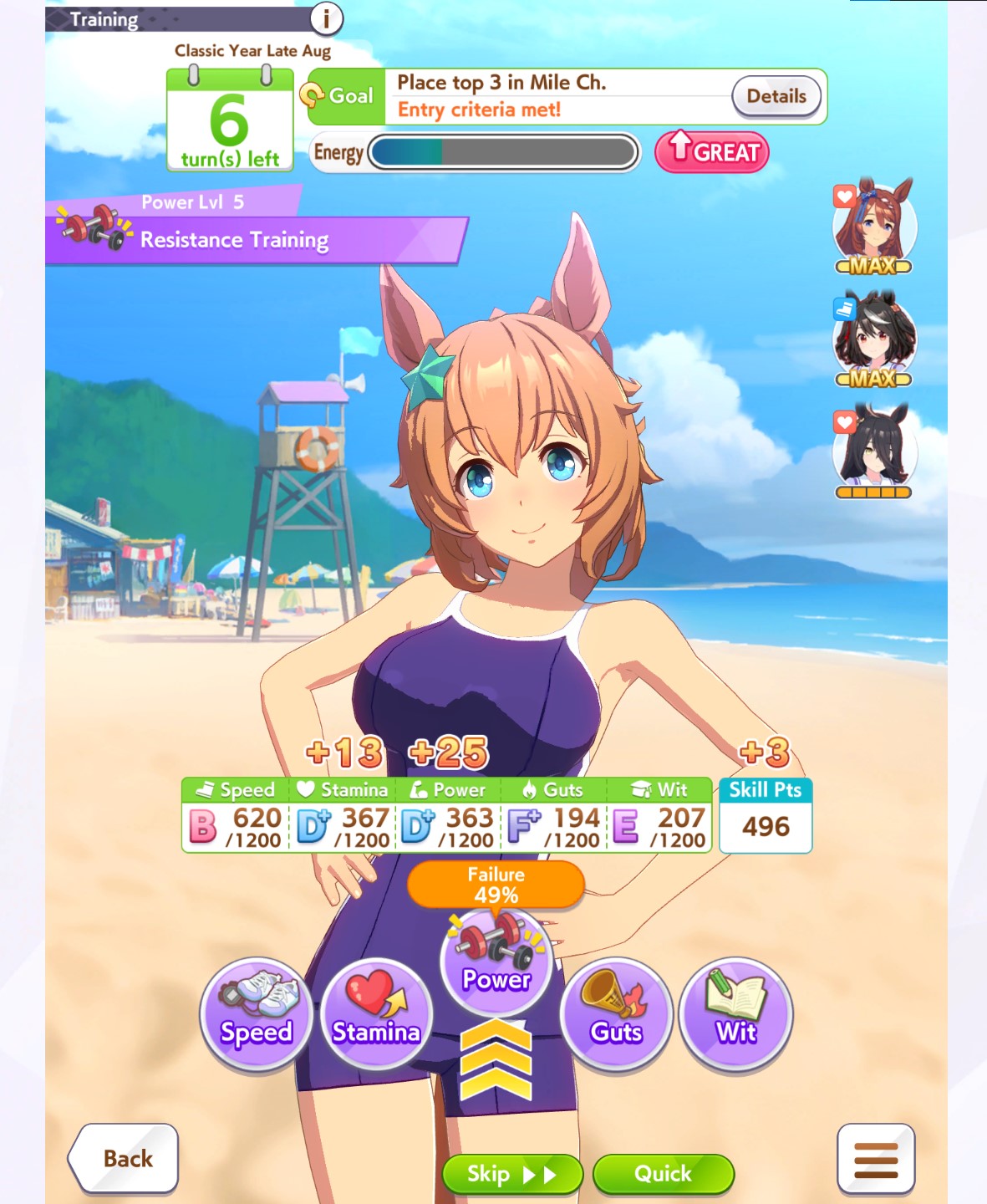Tap the Quick button
The image size is (987, 1204).
[663, 1174]
